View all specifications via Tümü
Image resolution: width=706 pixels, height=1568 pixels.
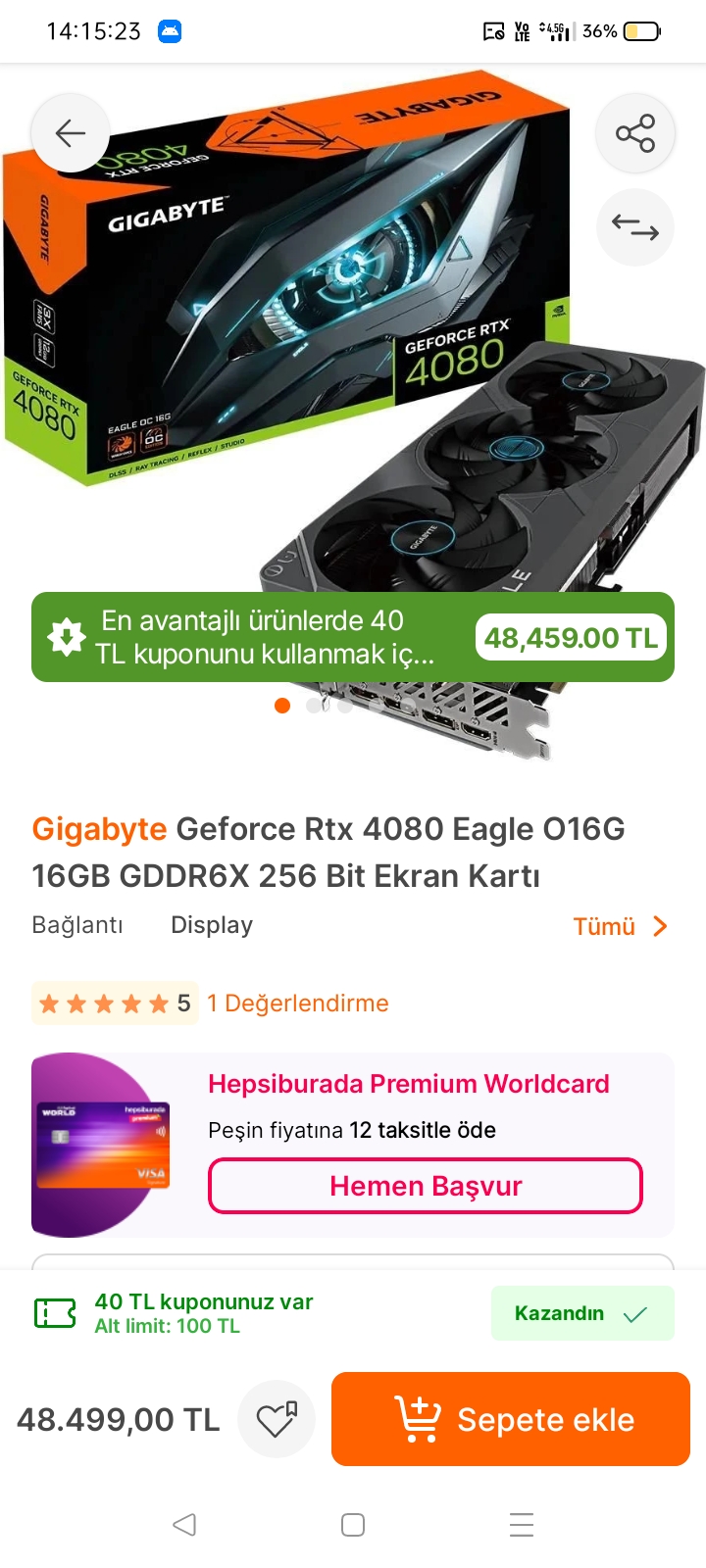point(620,926)
